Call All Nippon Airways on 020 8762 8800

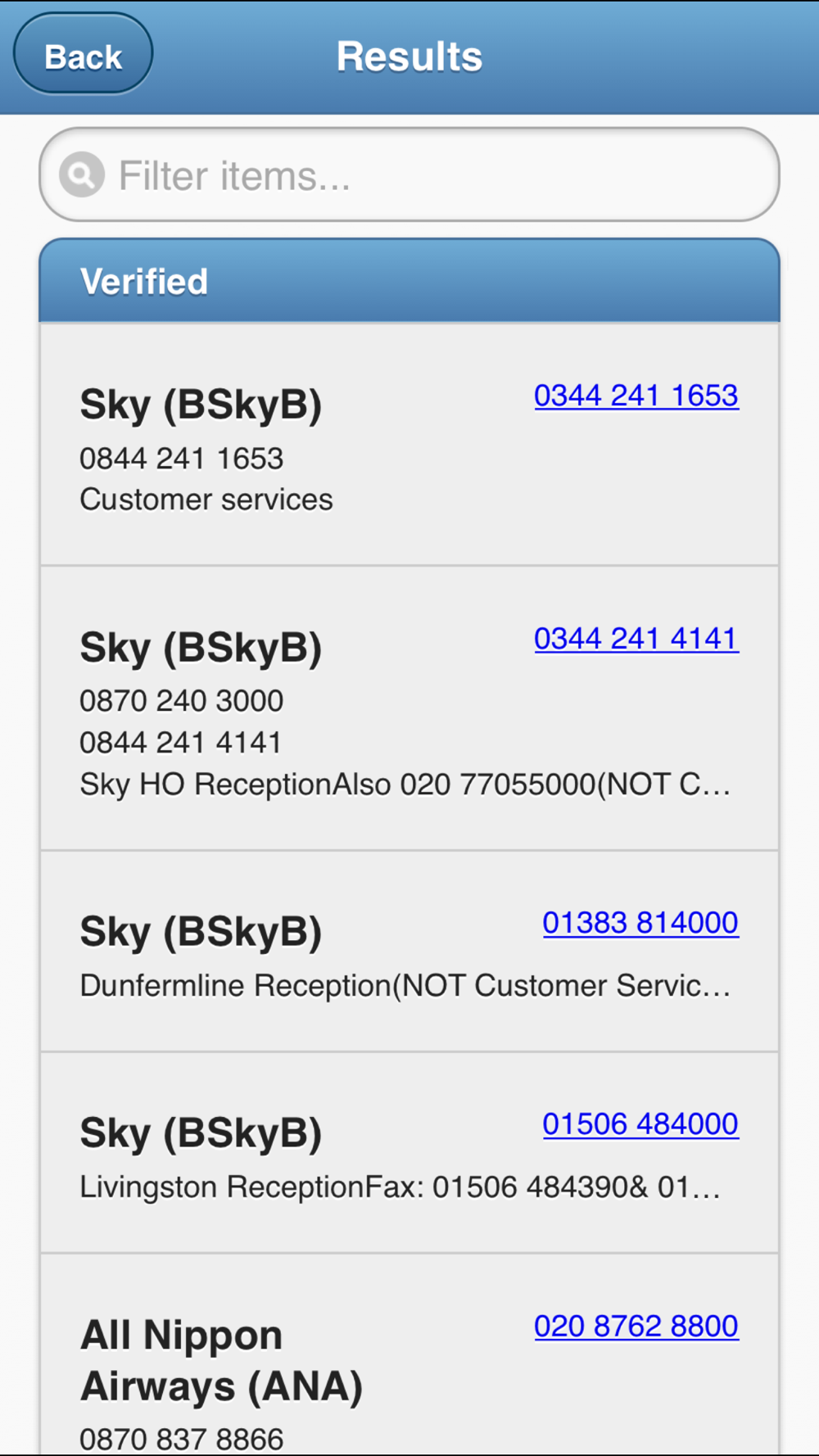click(636, 1327)
